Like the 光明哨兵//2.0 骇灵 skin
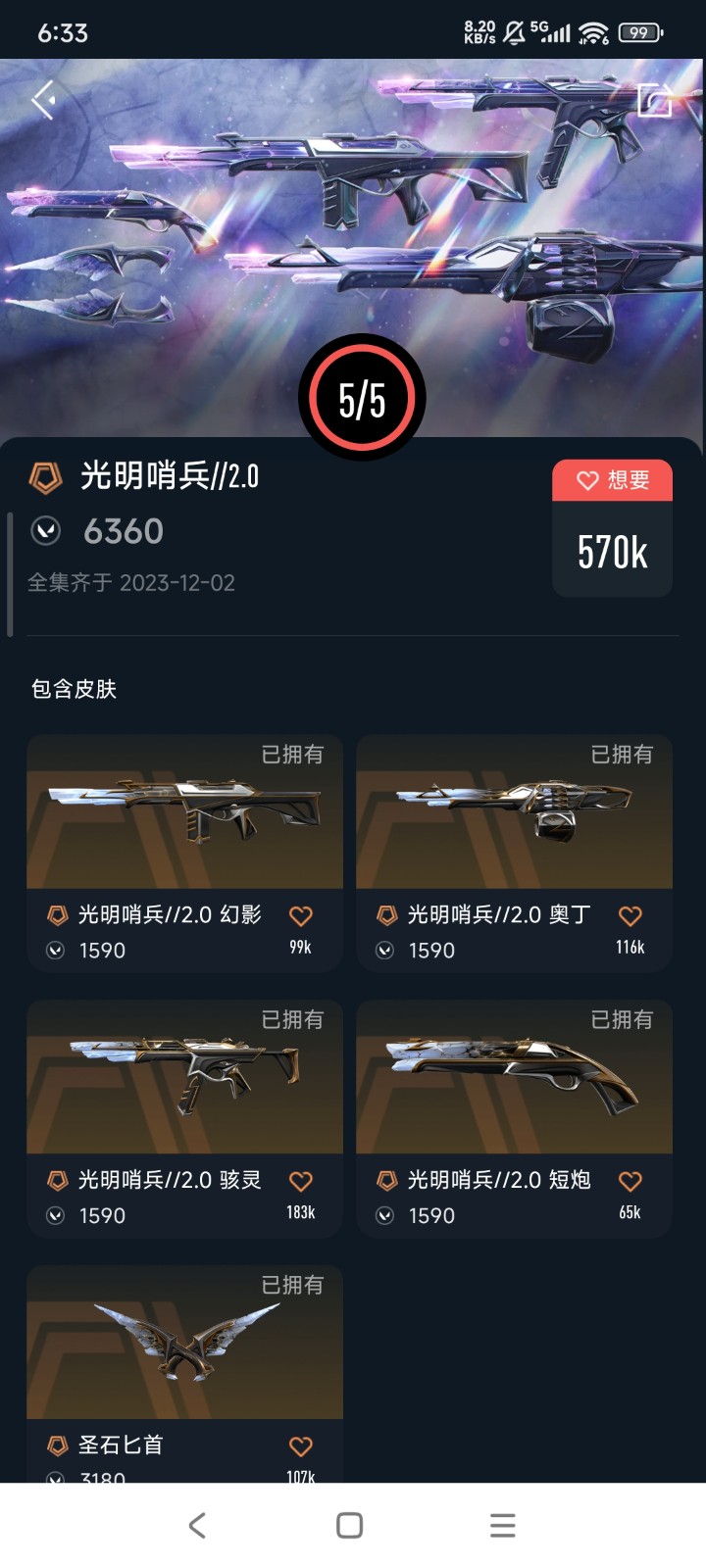Screen dimensions: 706x1568 point(300,1182)
